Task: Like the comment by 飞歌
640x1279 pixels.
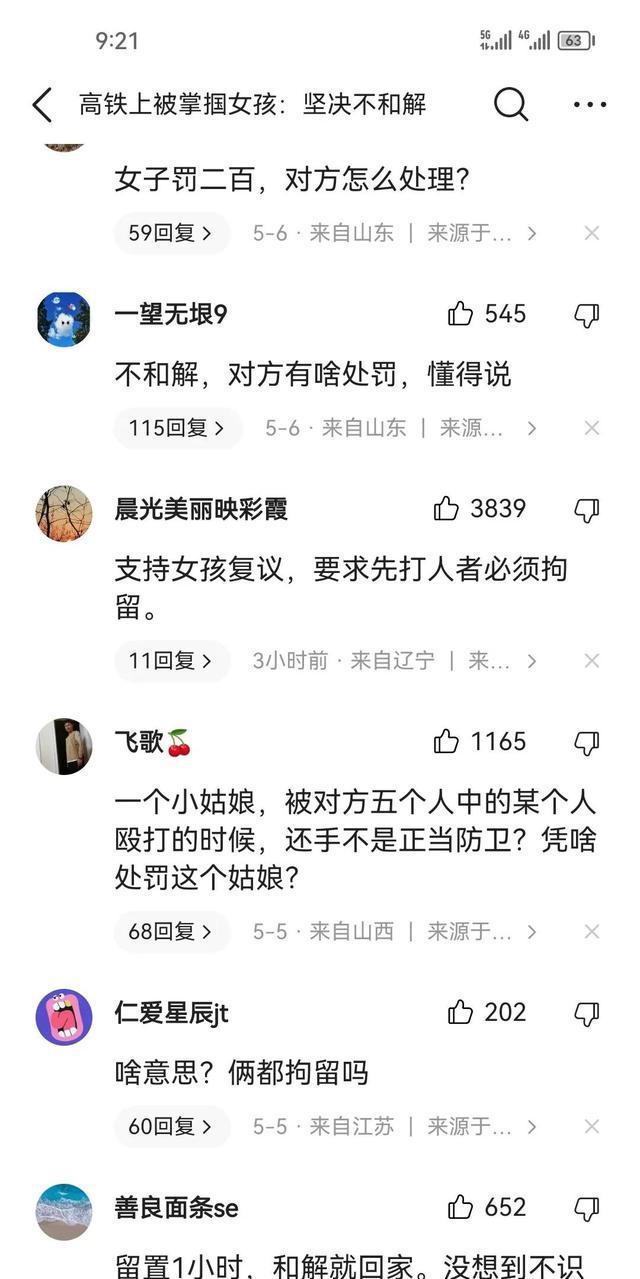Action: 447,741
